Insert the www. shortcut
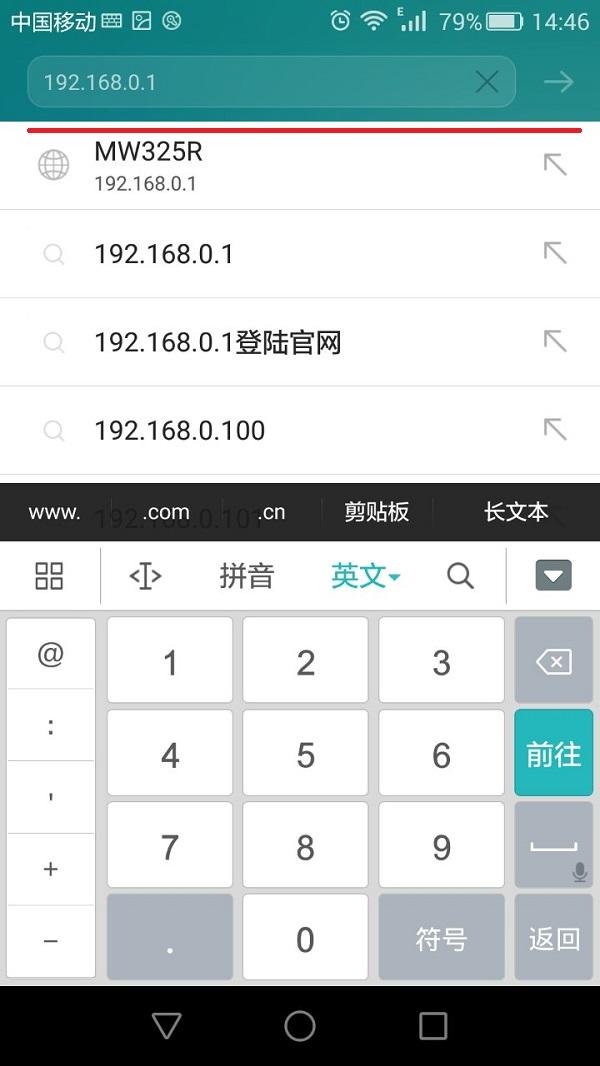The width and height of the screenshot is (600, 1066). point(54,512)
